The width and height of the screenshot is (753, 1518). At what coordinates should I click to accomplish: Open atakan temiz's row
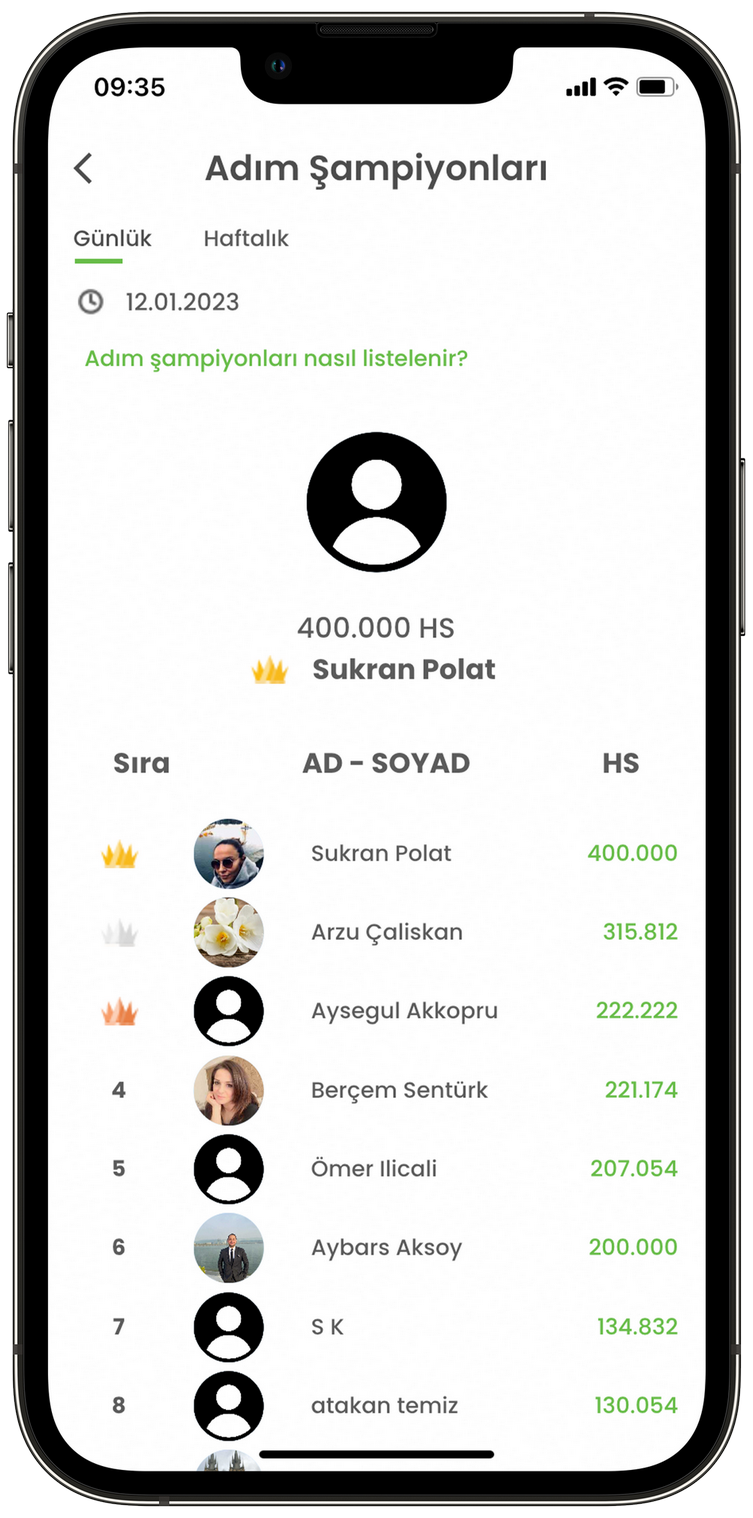click(384, 1406)
